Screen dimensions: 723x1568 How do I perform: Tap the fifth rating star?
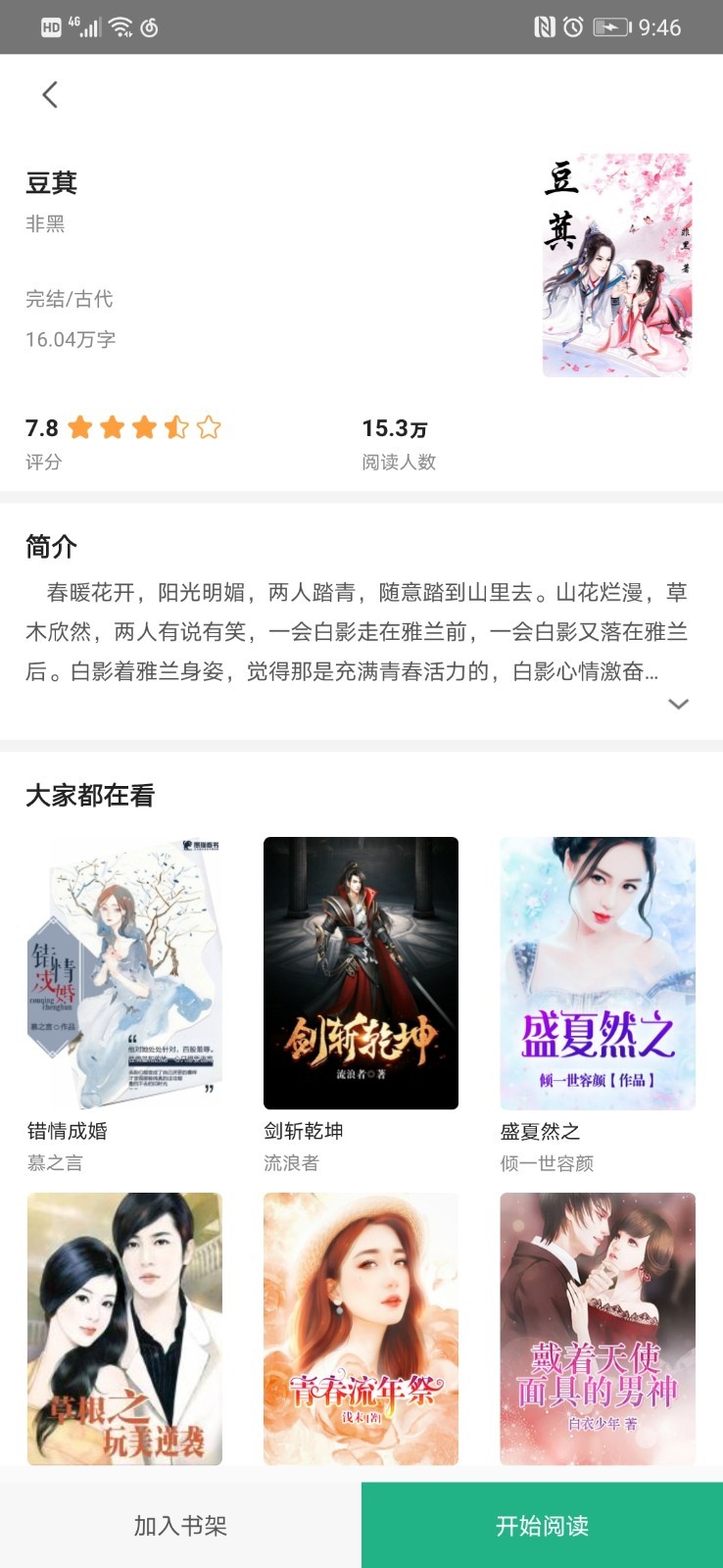click(x=208, y=428)
